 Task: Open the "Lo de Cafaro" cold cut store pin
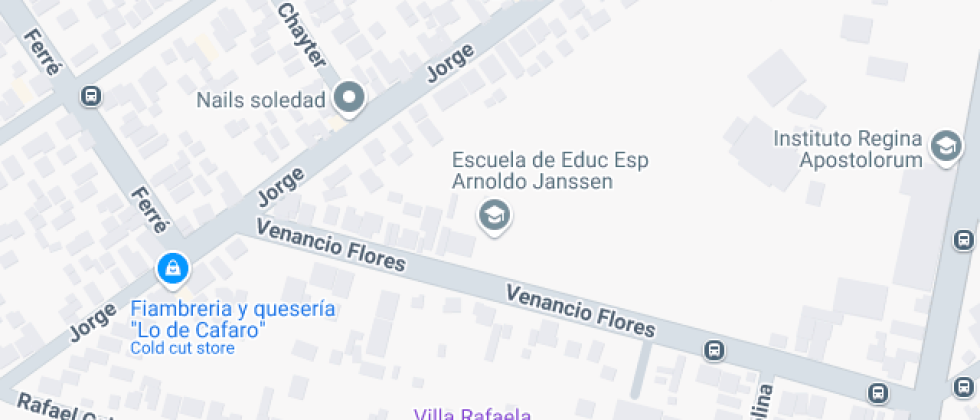[173, 267]
